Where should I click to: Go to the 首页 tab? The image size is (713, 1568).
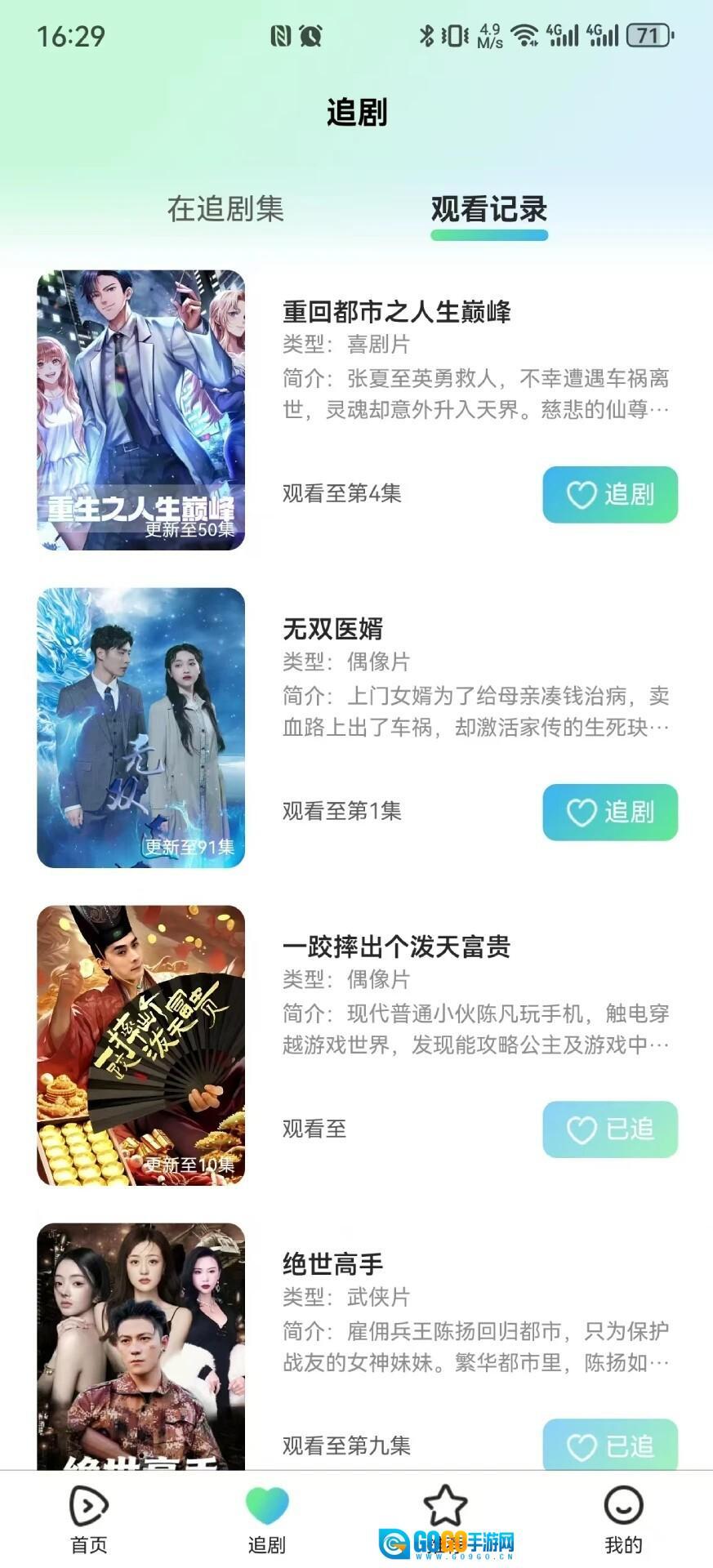point(89,1520)
